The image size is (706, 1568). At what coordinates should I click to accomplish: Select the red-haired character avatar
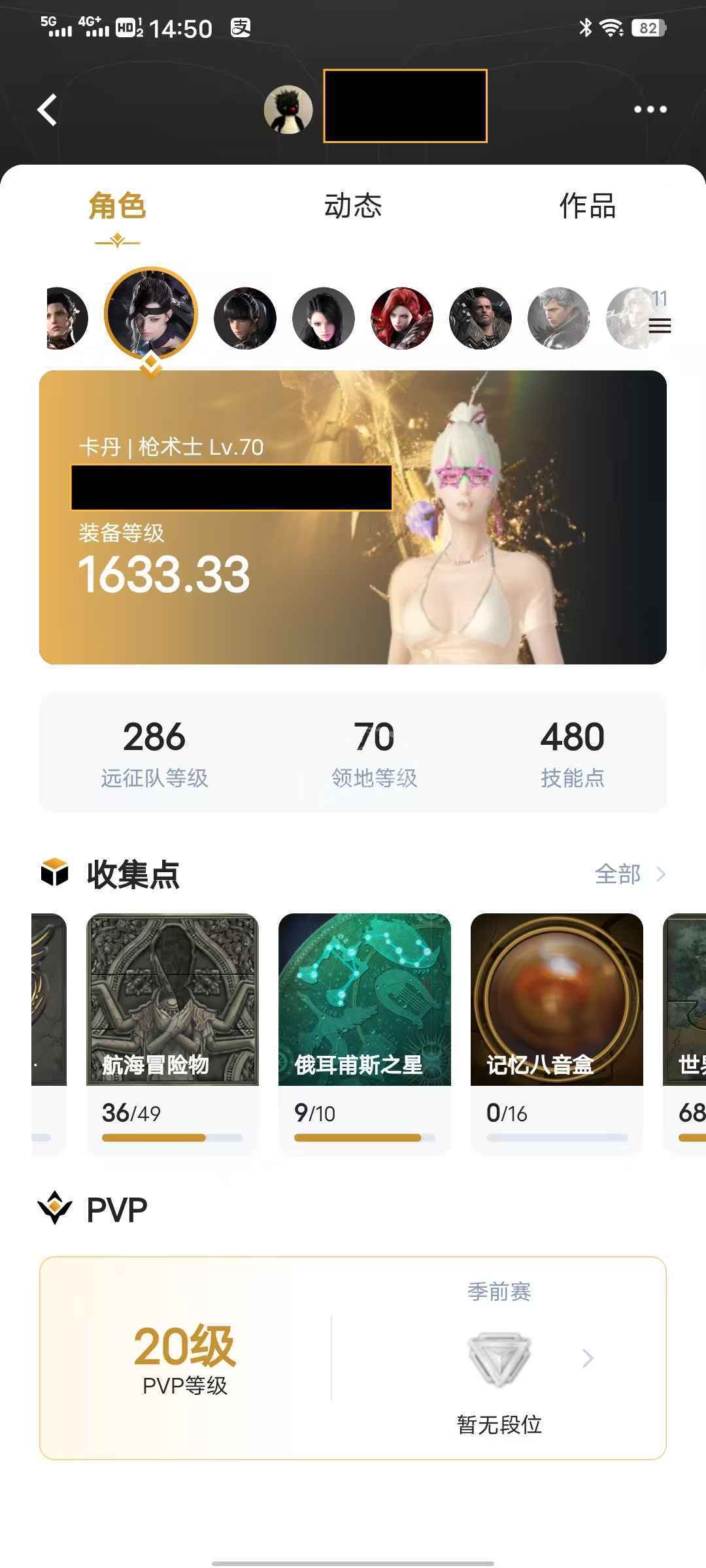[401, 318]
